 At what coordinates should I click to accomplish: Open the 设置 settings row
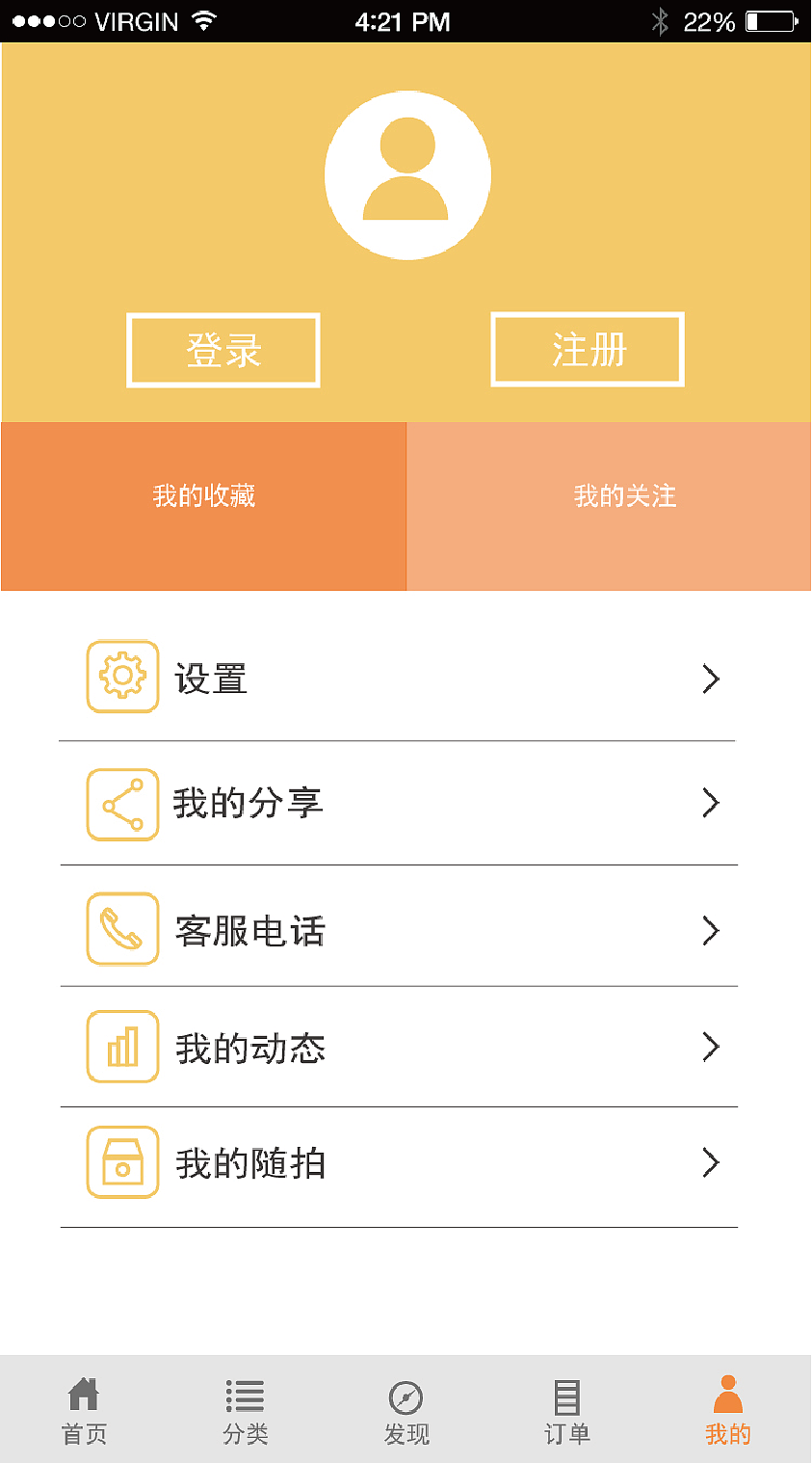click(x=398, y=678)
